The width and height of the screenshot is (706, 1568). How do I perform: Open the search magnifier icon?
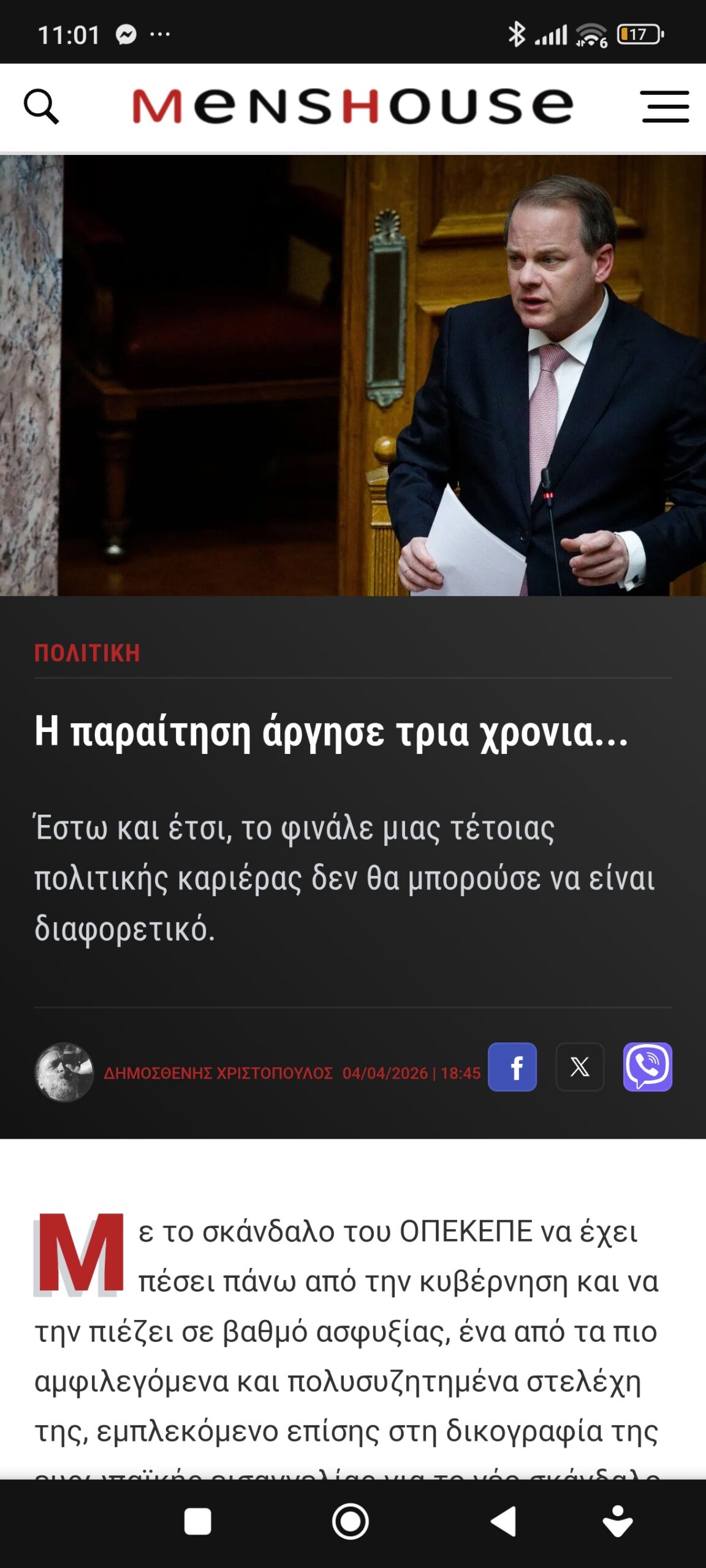[41, 107]
